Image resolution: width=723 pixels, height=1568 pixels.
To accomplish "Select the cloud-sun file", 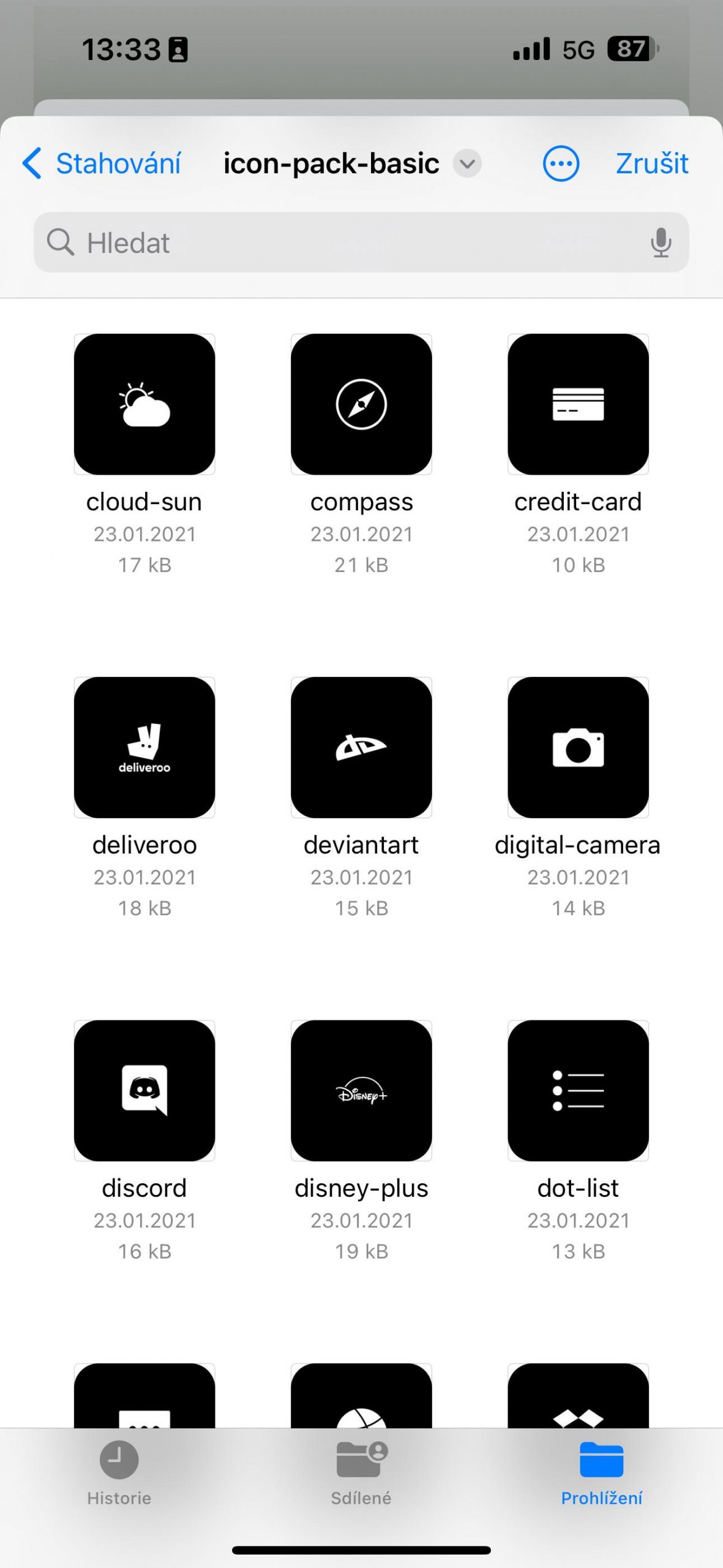I will point(144,404).
